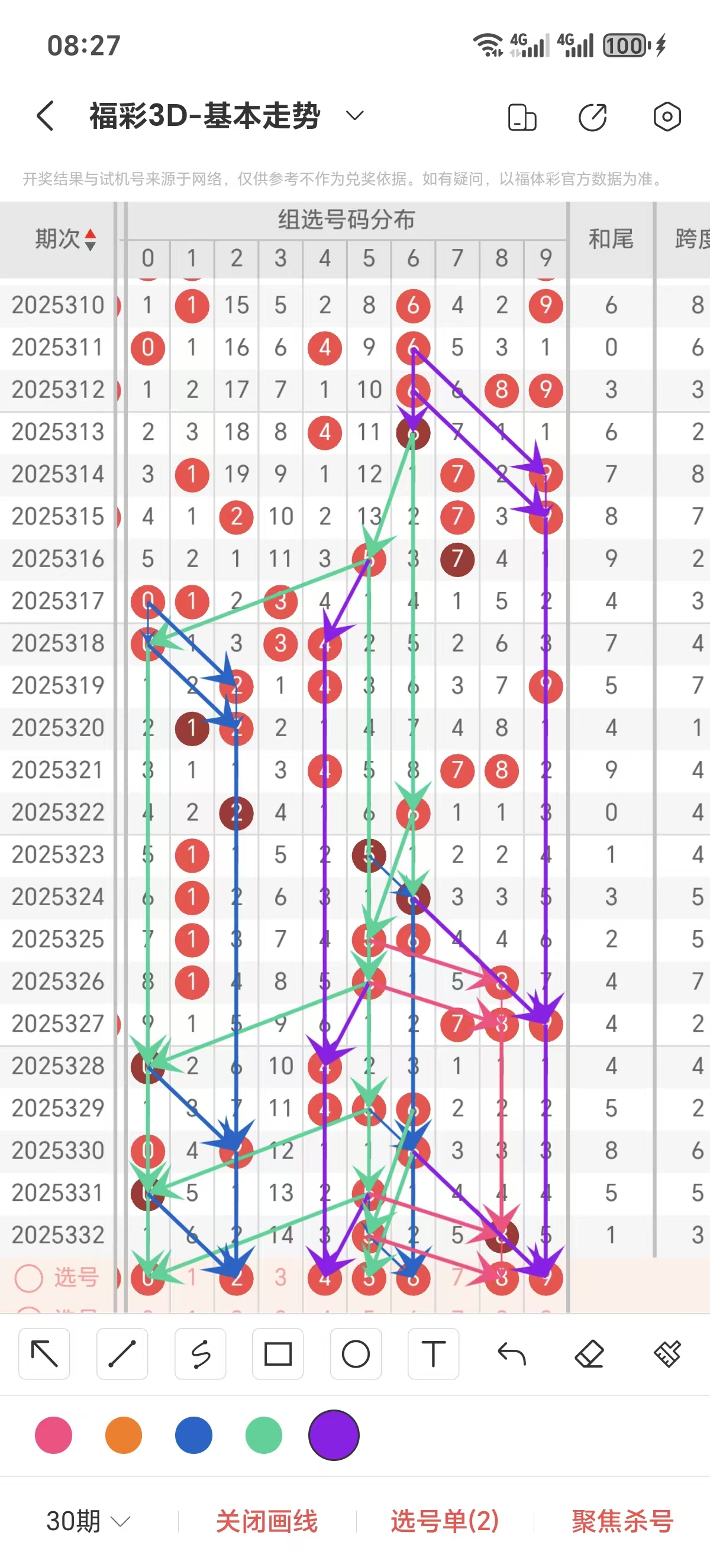Image resolution: width=710 pixels, height=1568 pixels.
Task: Share the chart using the share icon
Action: (593, 117)
